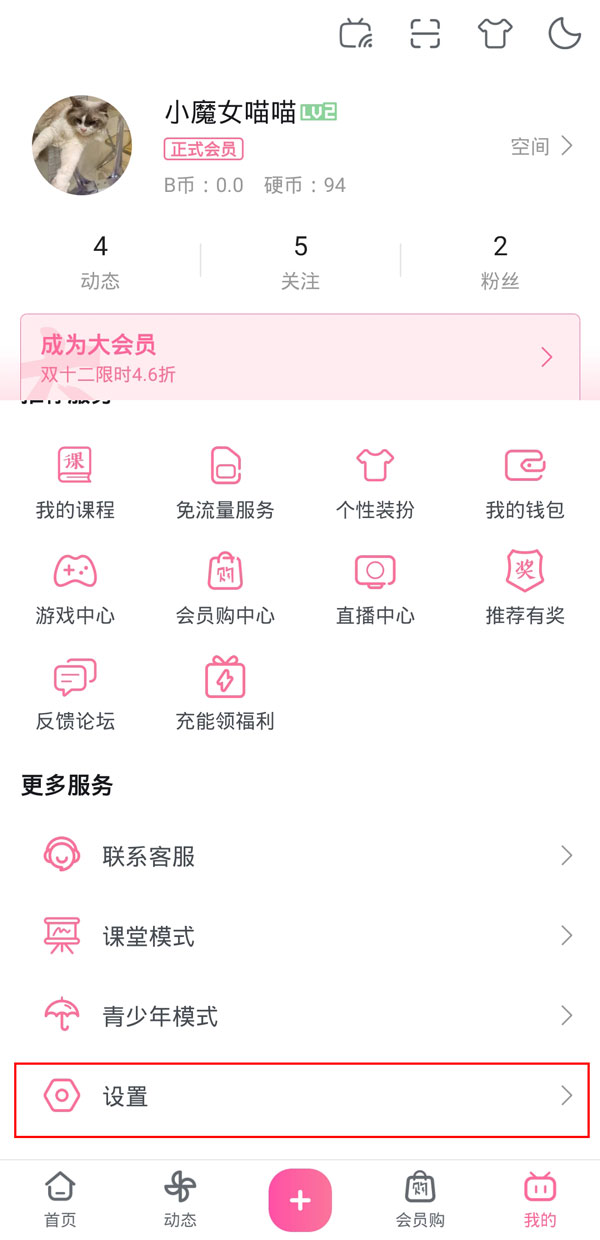Tap the pink plus upload button
This screenshot has width=600, height=1240.
click(300, 1200)
